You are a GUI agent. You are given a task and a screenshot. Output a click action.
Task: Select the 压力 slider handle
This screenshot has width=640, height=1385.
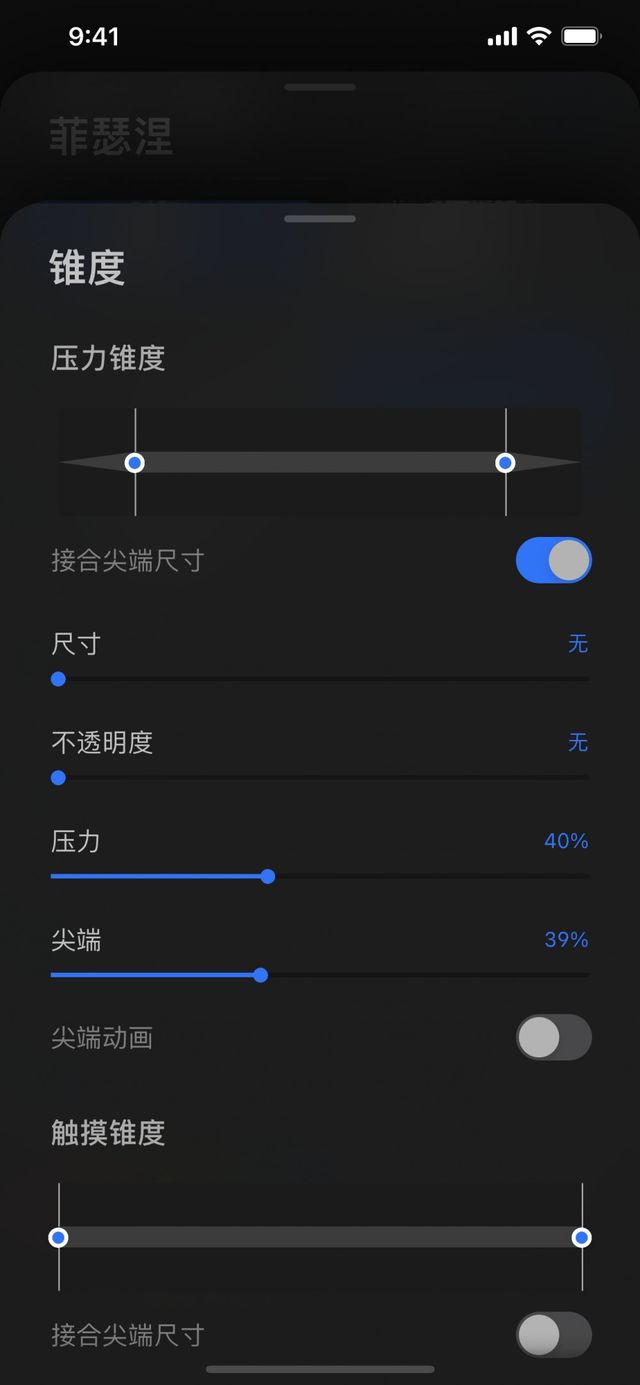[x=267, y=876]
